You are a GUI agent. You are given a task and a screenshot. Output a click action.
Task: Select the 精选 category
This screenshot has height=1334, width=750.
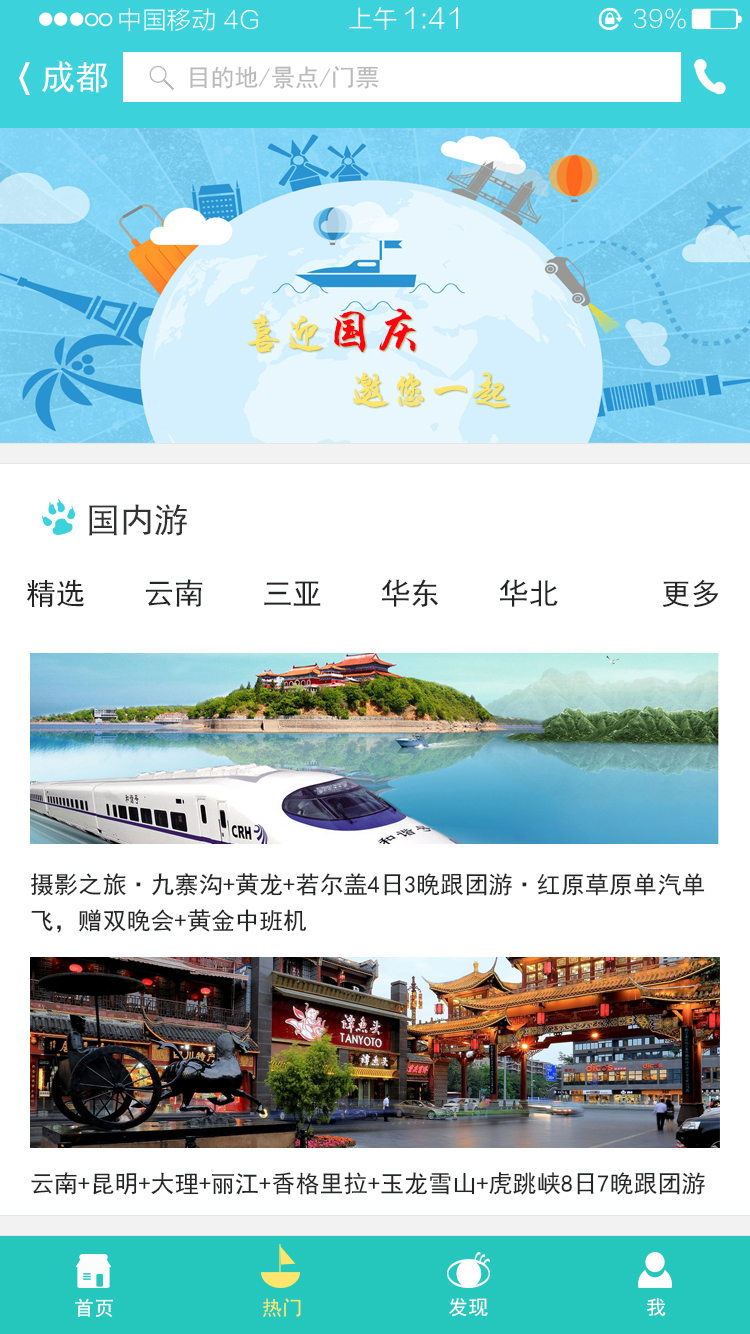[x=56, y=594]
